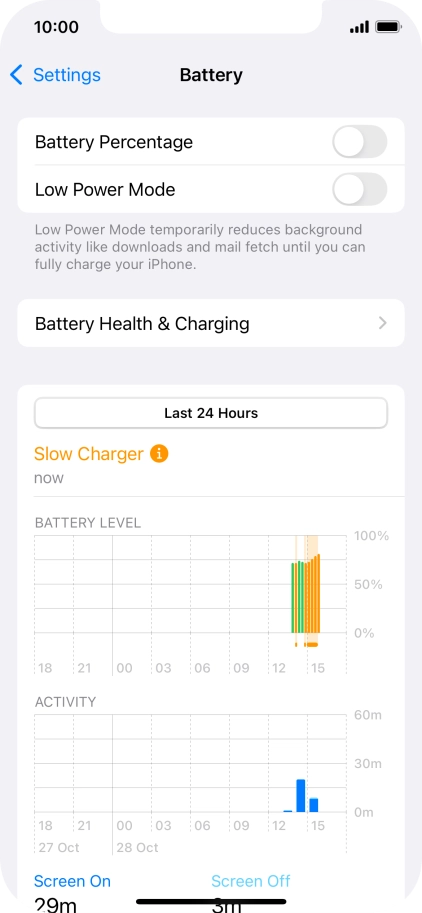Go back to Settings
Image resolution: width=422 pixels, height=913 pixels.
click(x=55, y=75)
